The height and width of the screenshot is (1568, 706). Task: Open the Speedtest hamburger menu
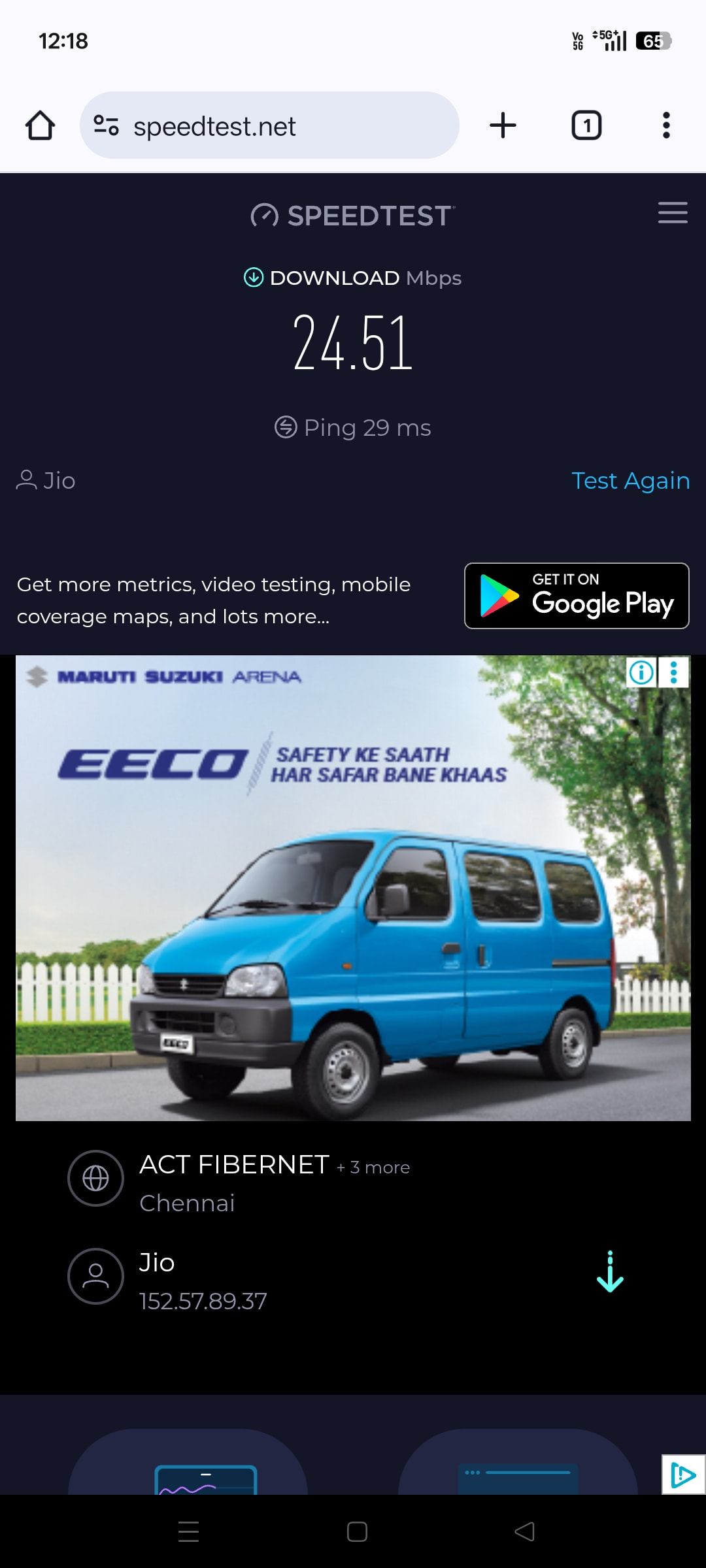pos(672,213)
